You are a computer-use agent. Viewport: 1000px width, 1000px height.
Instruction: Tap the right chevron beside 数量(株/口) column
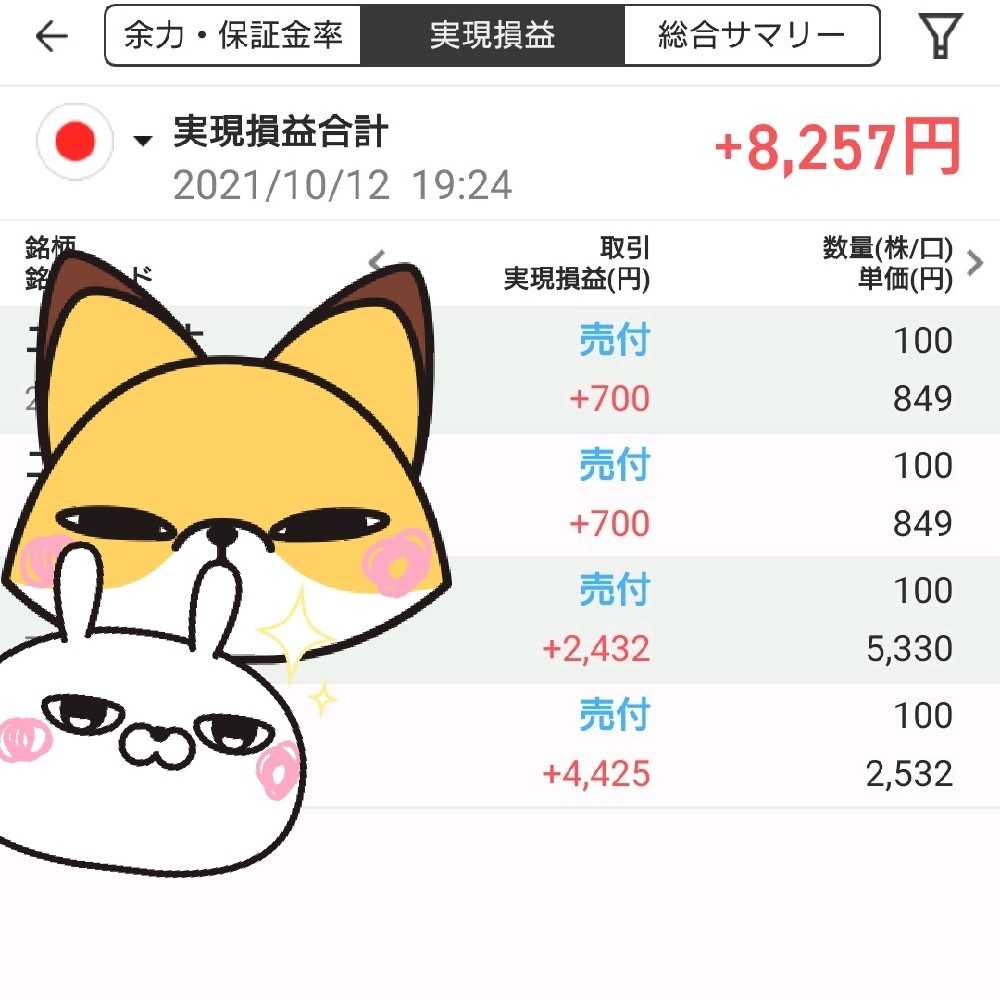(976, 263)
